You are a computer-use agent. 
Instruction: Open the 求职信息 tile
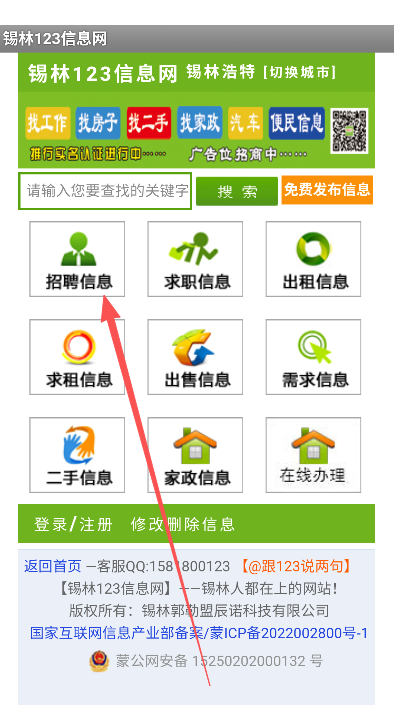point(195,259)
